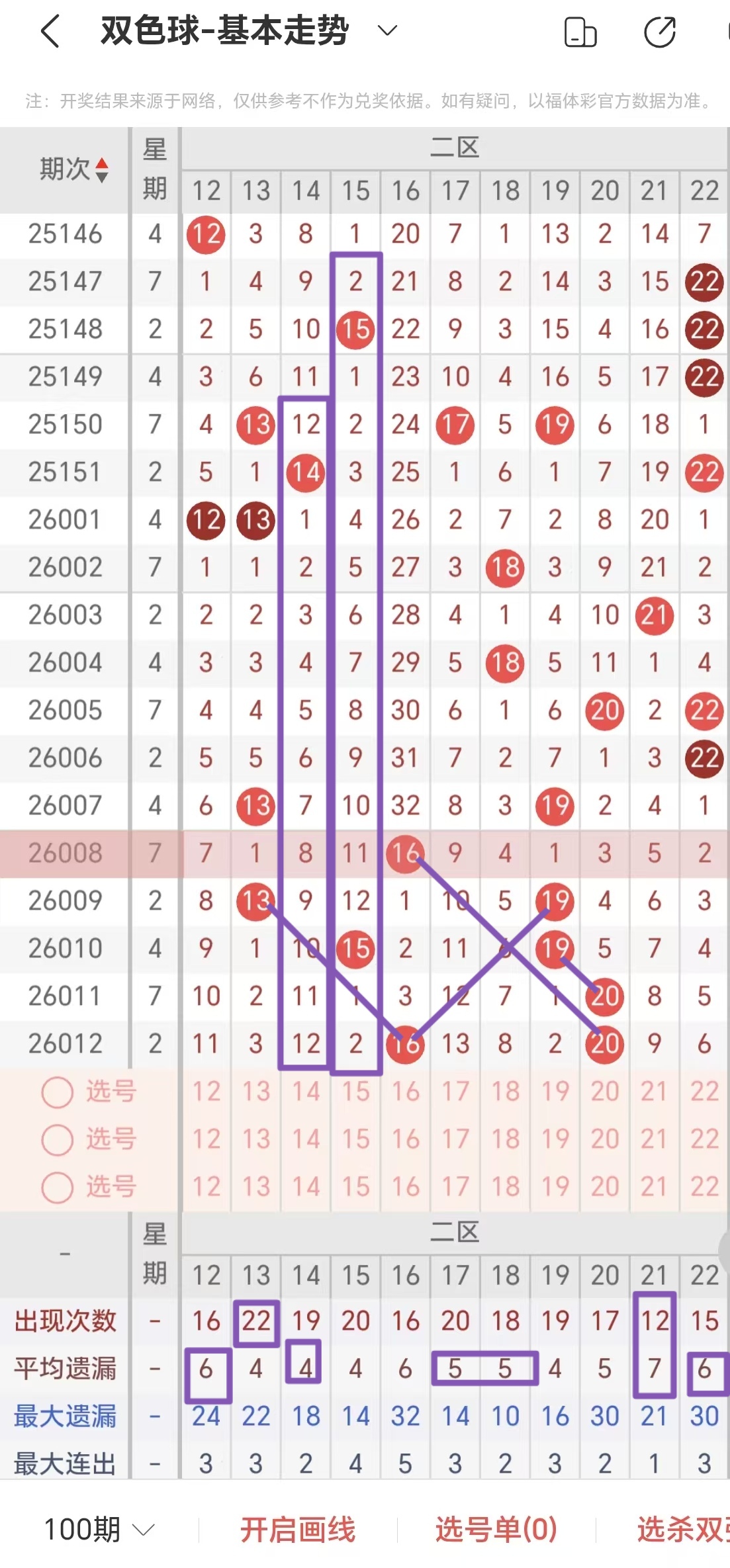Expand the dropdown beside 双色球-基本走势 title
The image size is (730, 1568).
point(388,30)
